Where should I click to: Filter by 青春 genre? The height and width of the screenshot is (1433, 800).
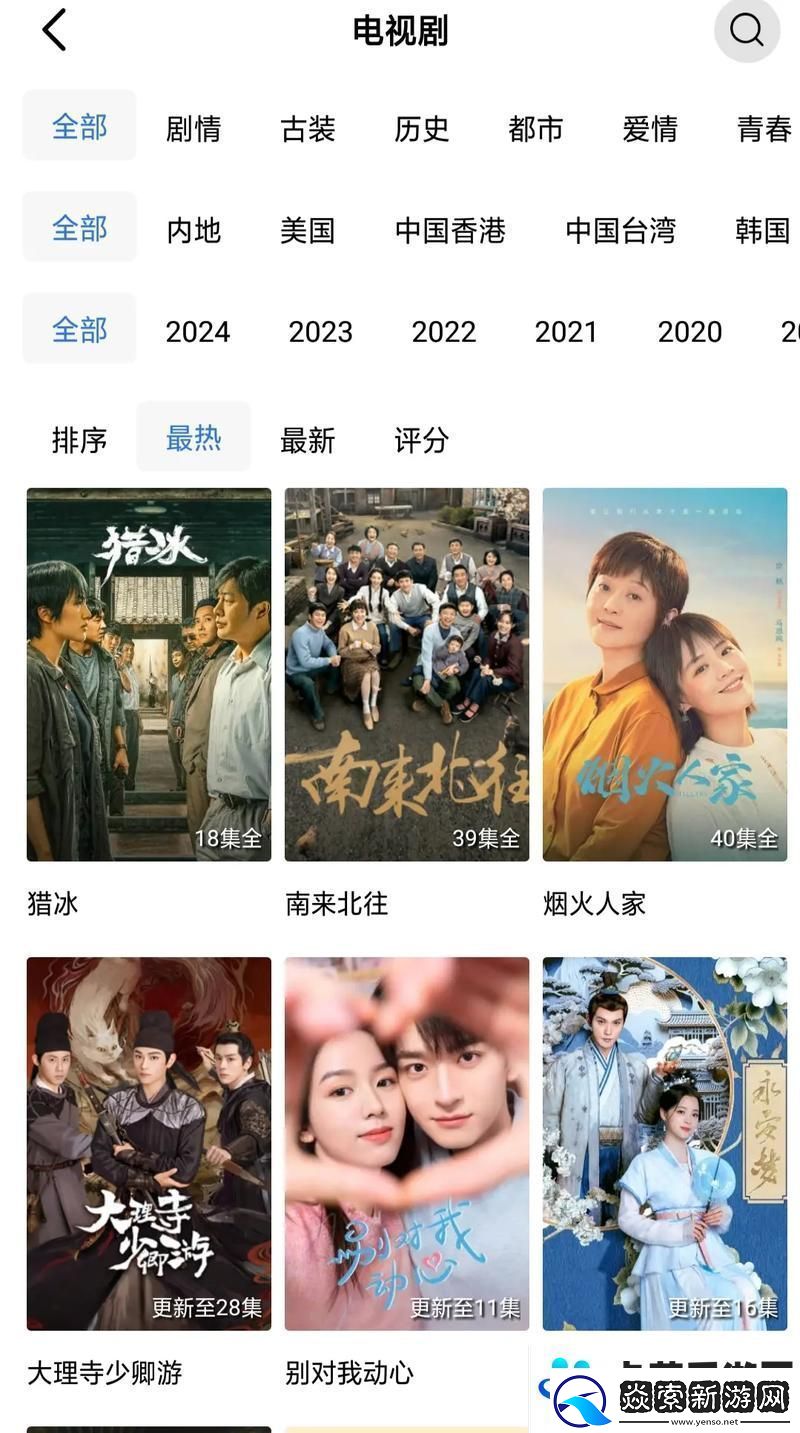point(762,127)
